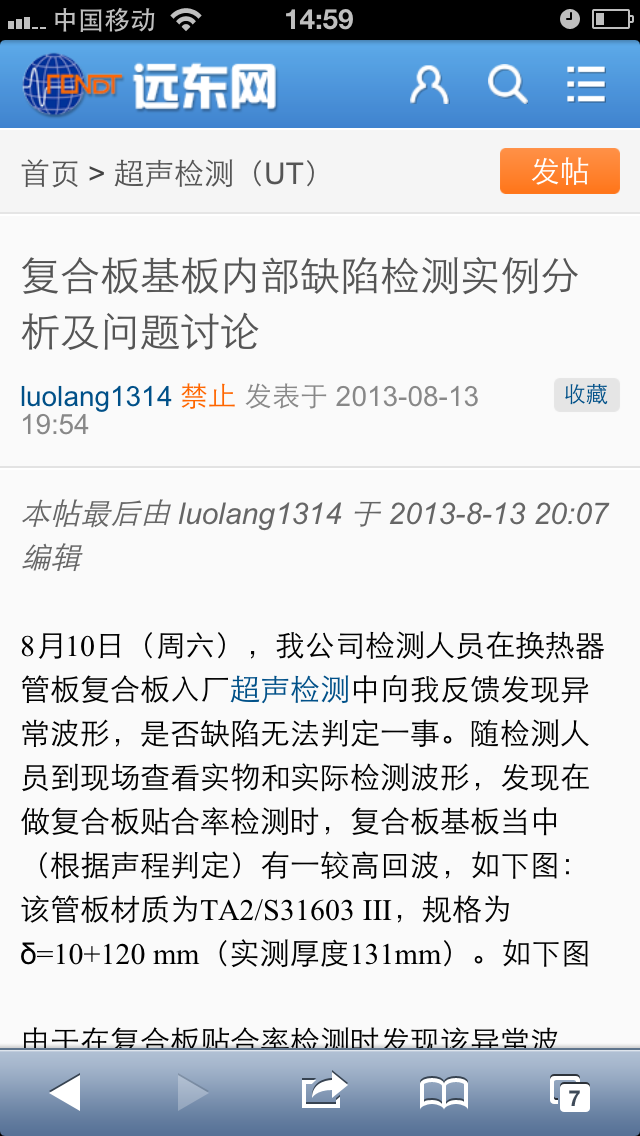
Task: Tap 收藏 to save this thread
Action: (586, 395)
